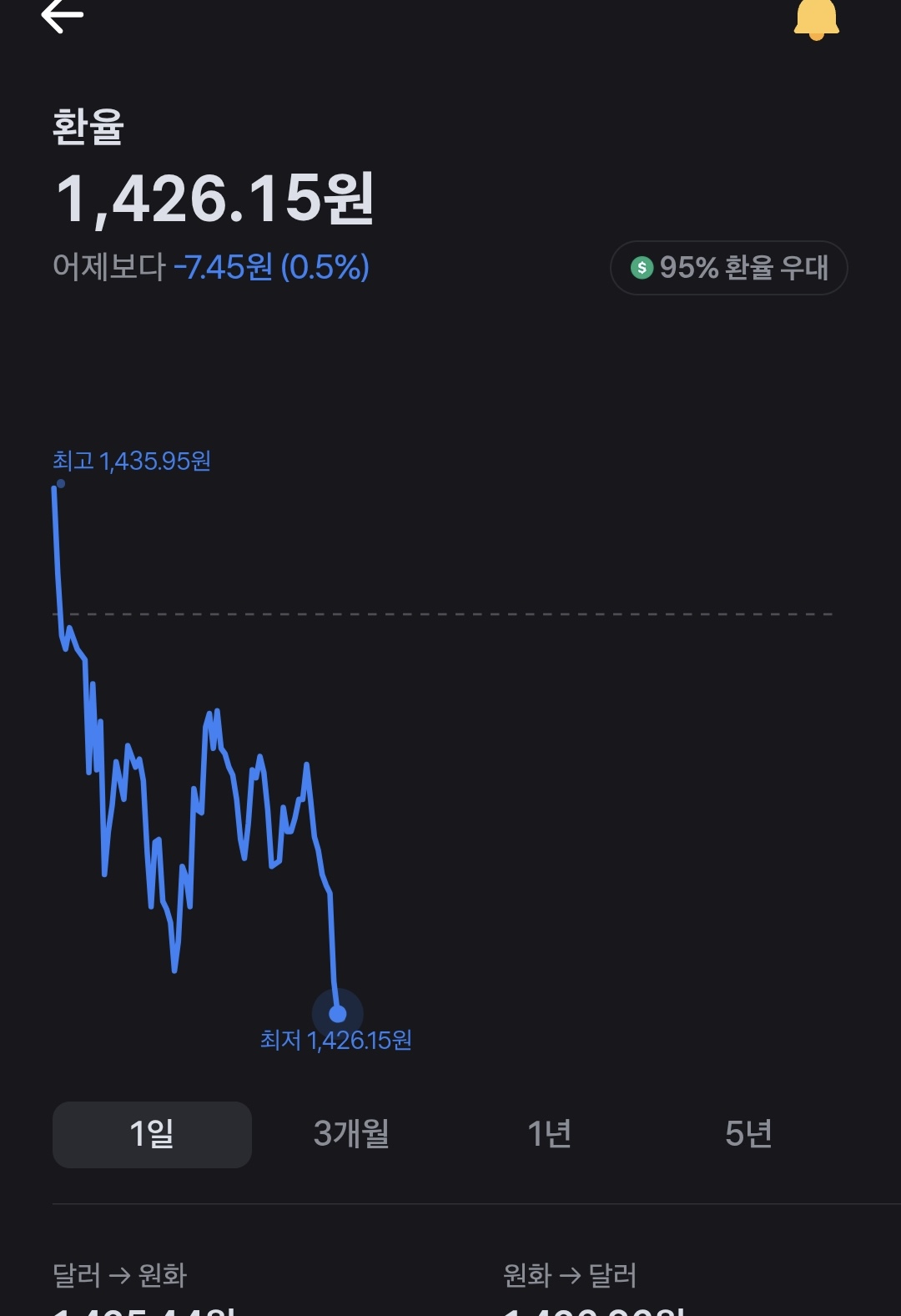Open the exchange rate alert bell
Viewport: 901px width, 1316px height.
[x=816, y=18]
